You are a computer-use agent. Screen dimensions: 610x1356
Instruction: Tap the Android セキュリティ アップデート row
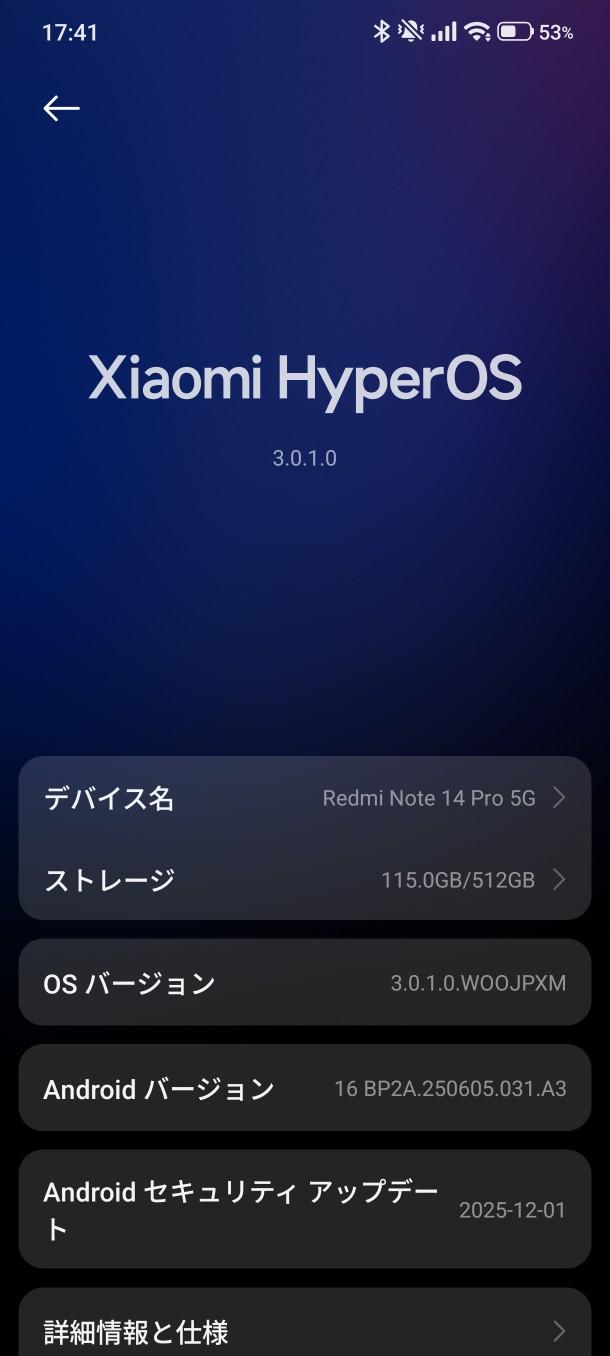coord(304,1209)
